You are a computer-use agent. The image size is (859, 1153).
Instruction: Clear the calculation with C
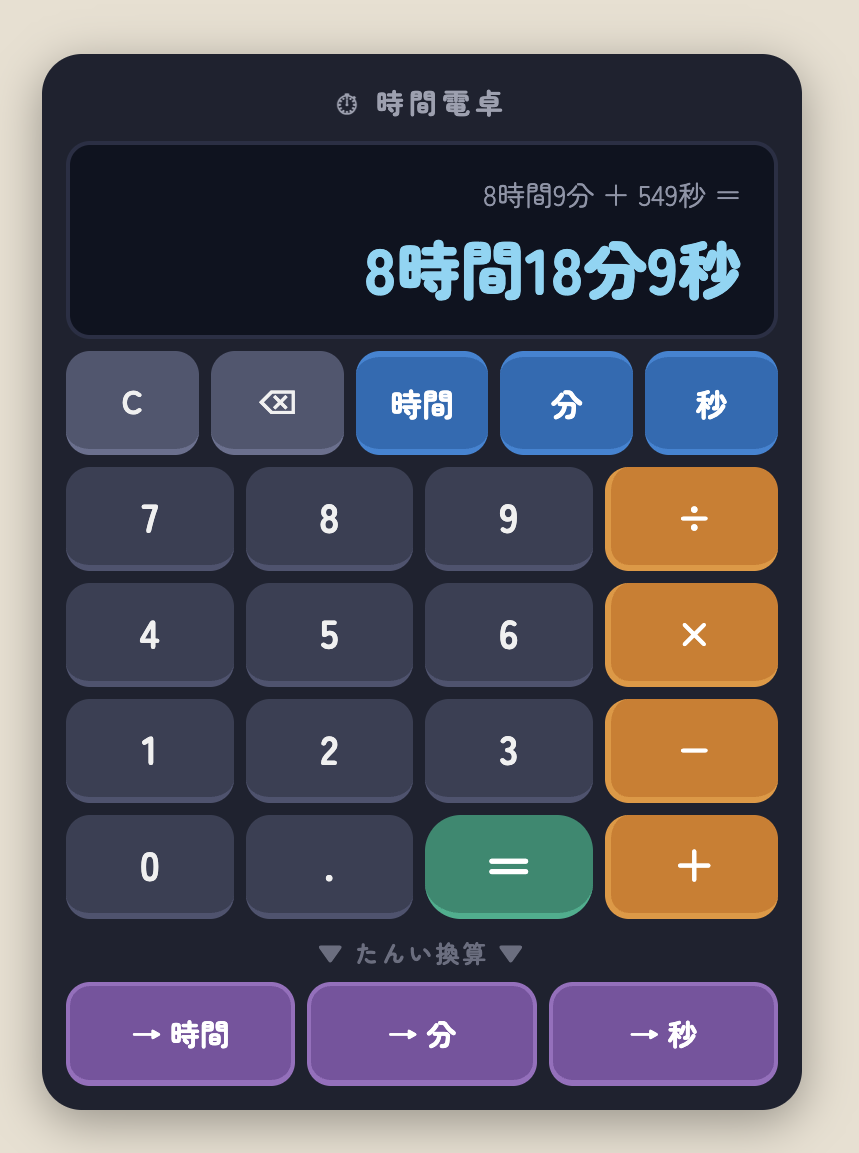tap(132, 402)
